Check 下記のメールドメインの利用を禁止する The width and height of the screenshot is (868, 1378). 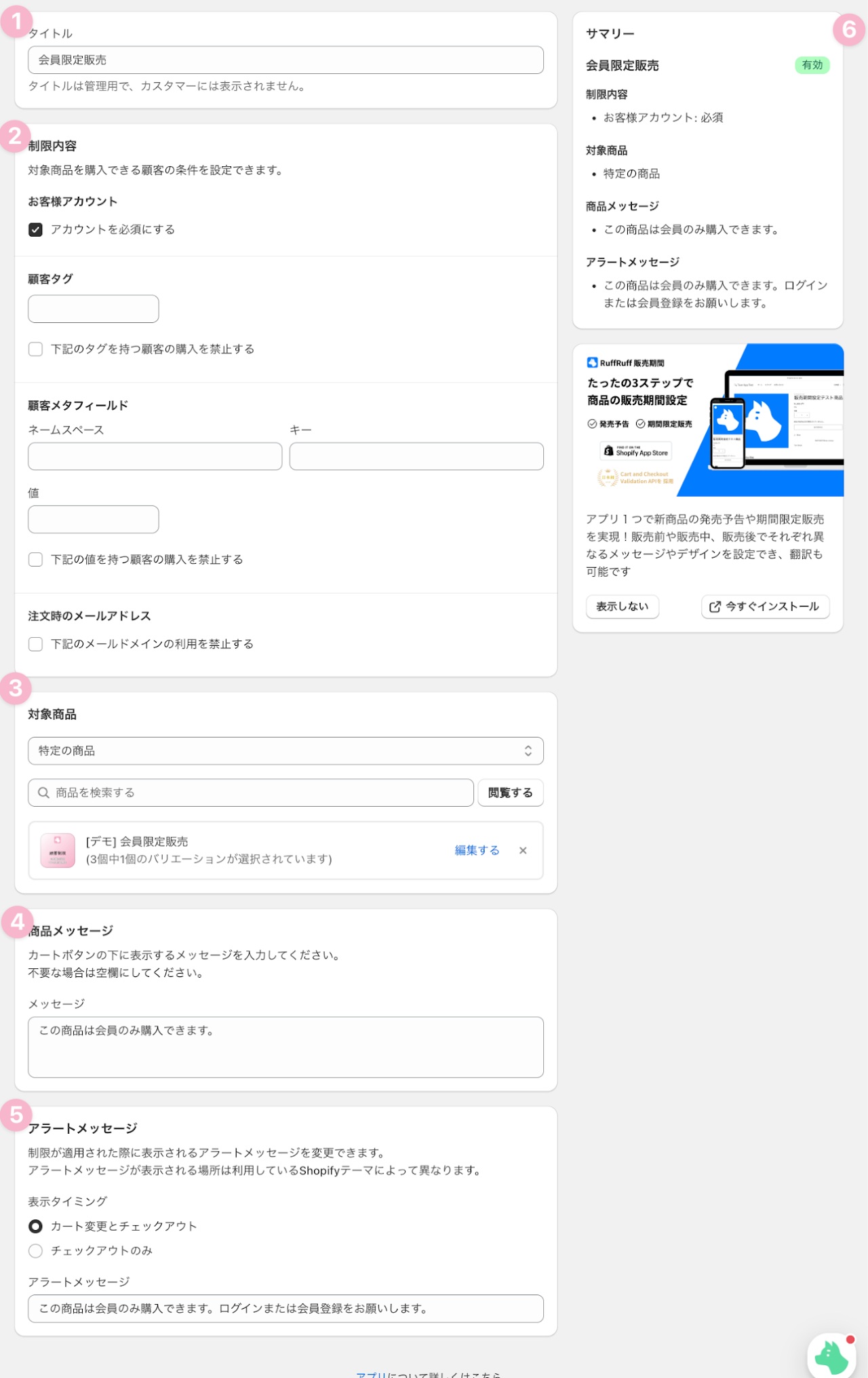(x=35, y=644)
